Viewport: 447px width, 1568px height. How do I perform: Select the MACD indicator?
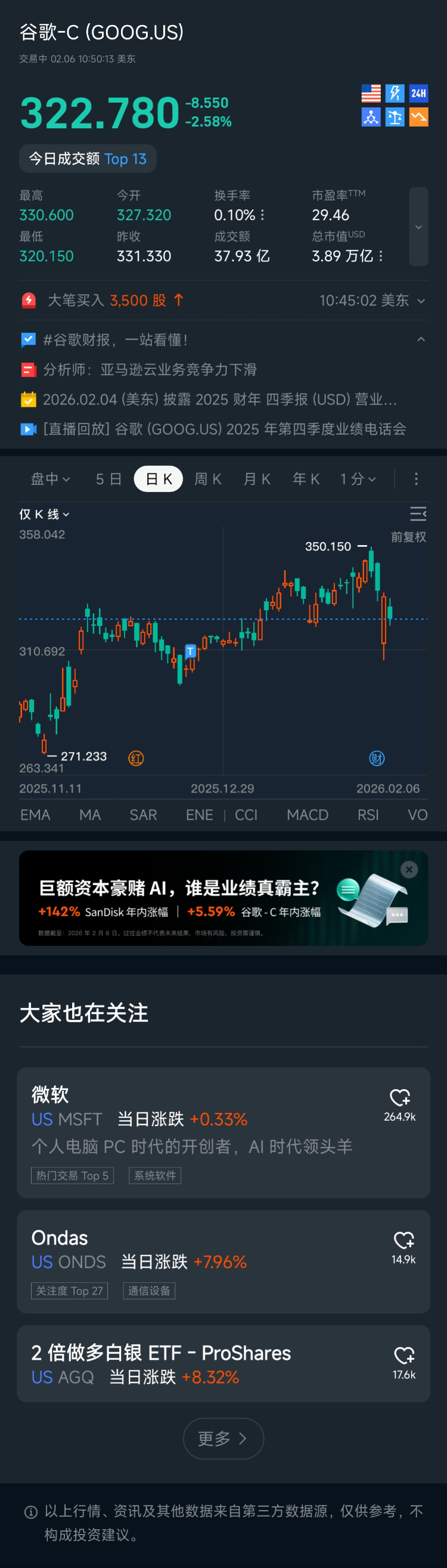pyautogui.click(x=307, y=815)
